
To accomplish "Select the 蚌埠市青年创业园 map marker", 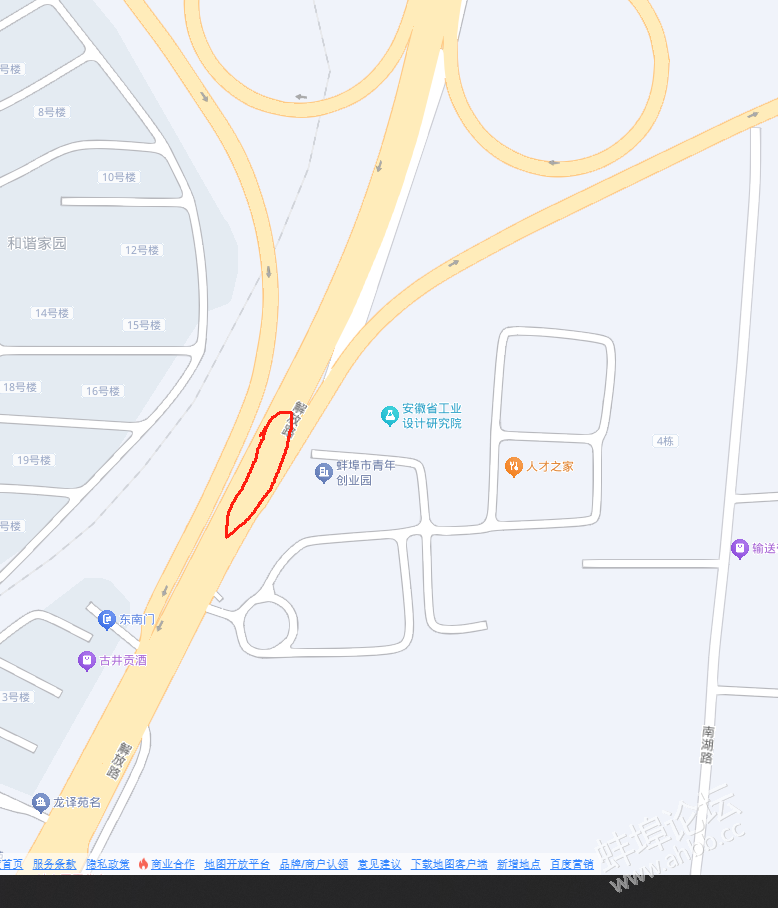I will tap(324, 472).
